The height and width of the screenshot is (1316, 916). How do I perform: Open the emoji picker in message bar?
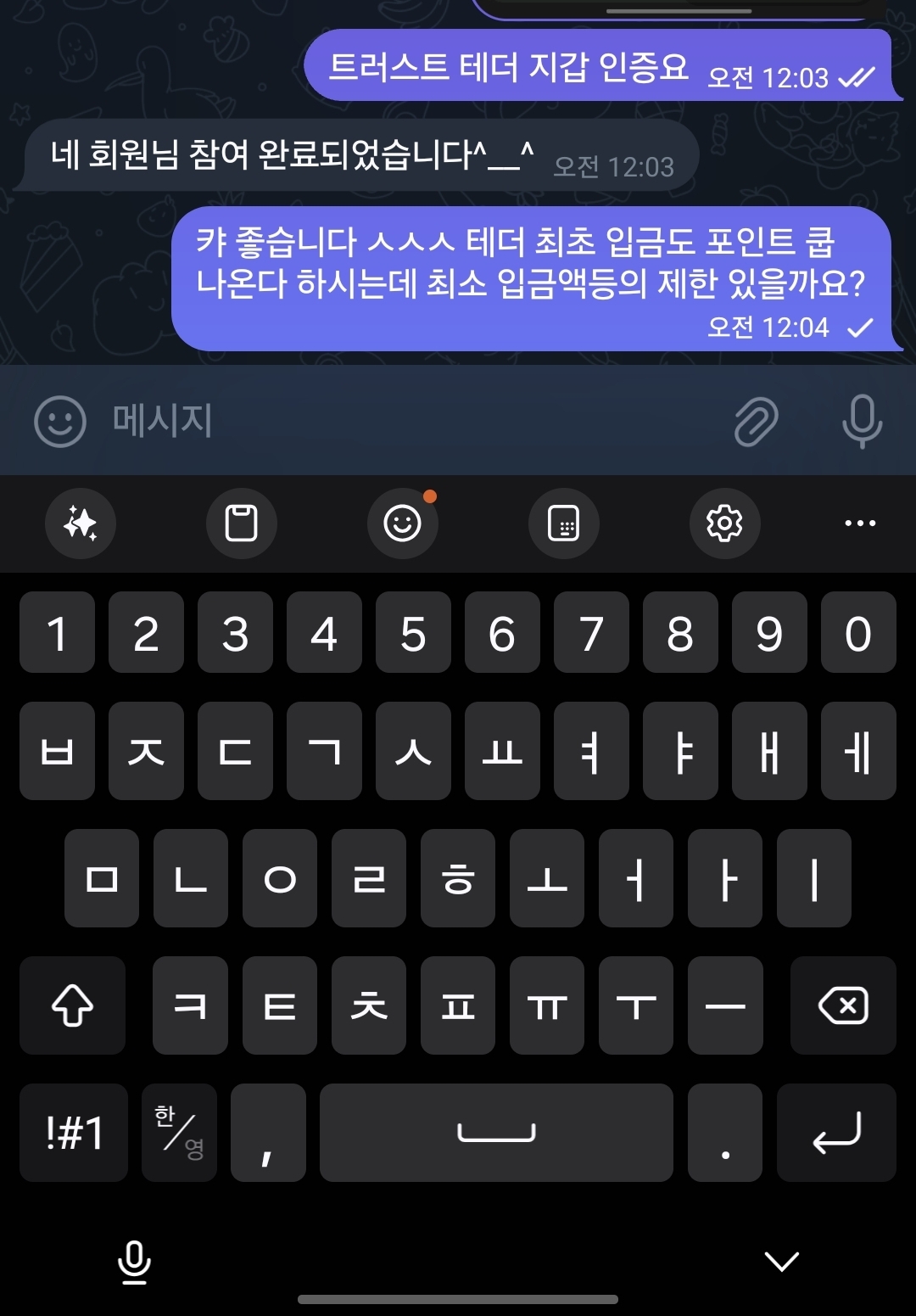click(x=59, y=421)
